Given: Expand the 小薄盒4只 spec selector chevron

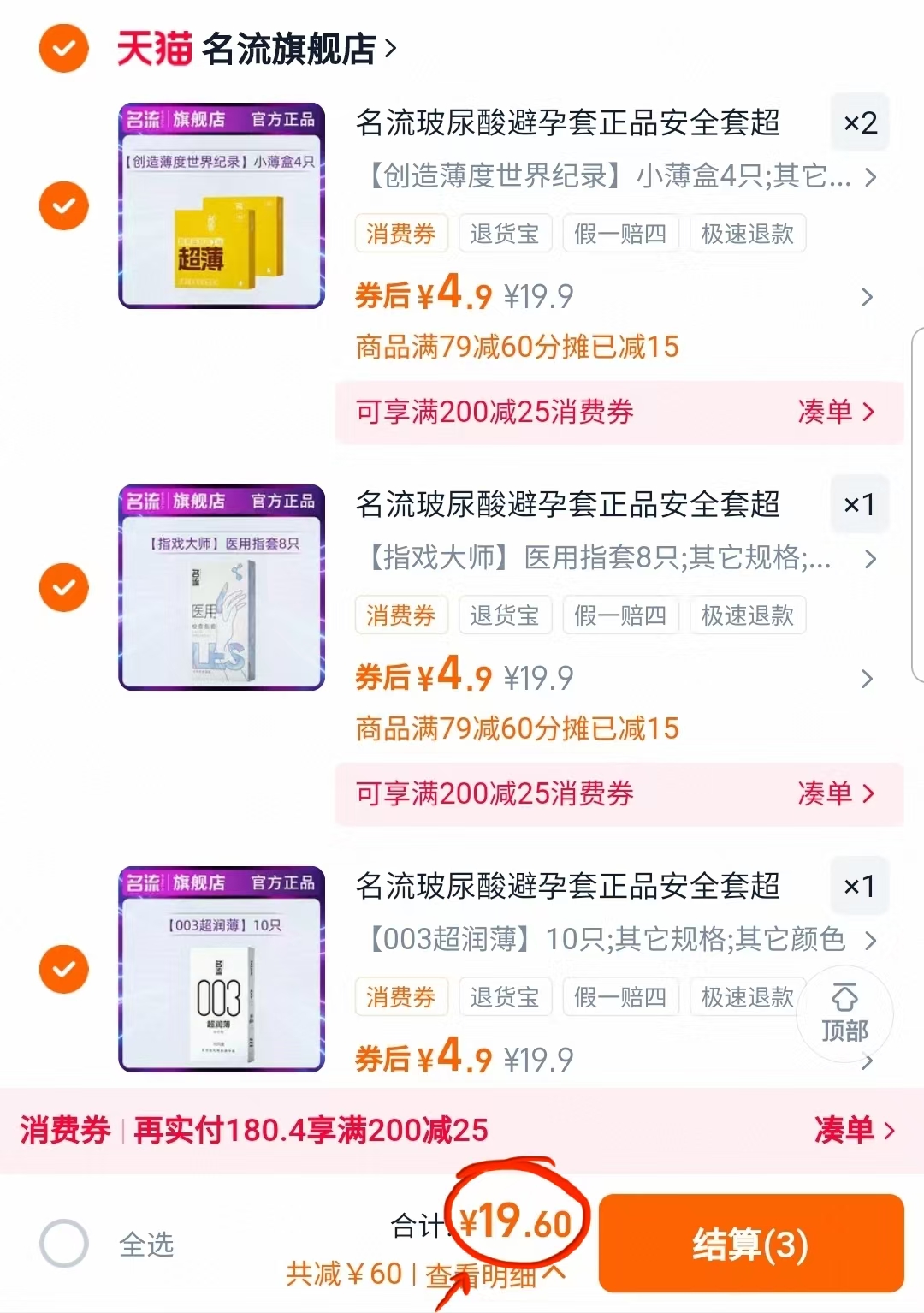Looking at the screenshot, I should (x=869, y=176).
